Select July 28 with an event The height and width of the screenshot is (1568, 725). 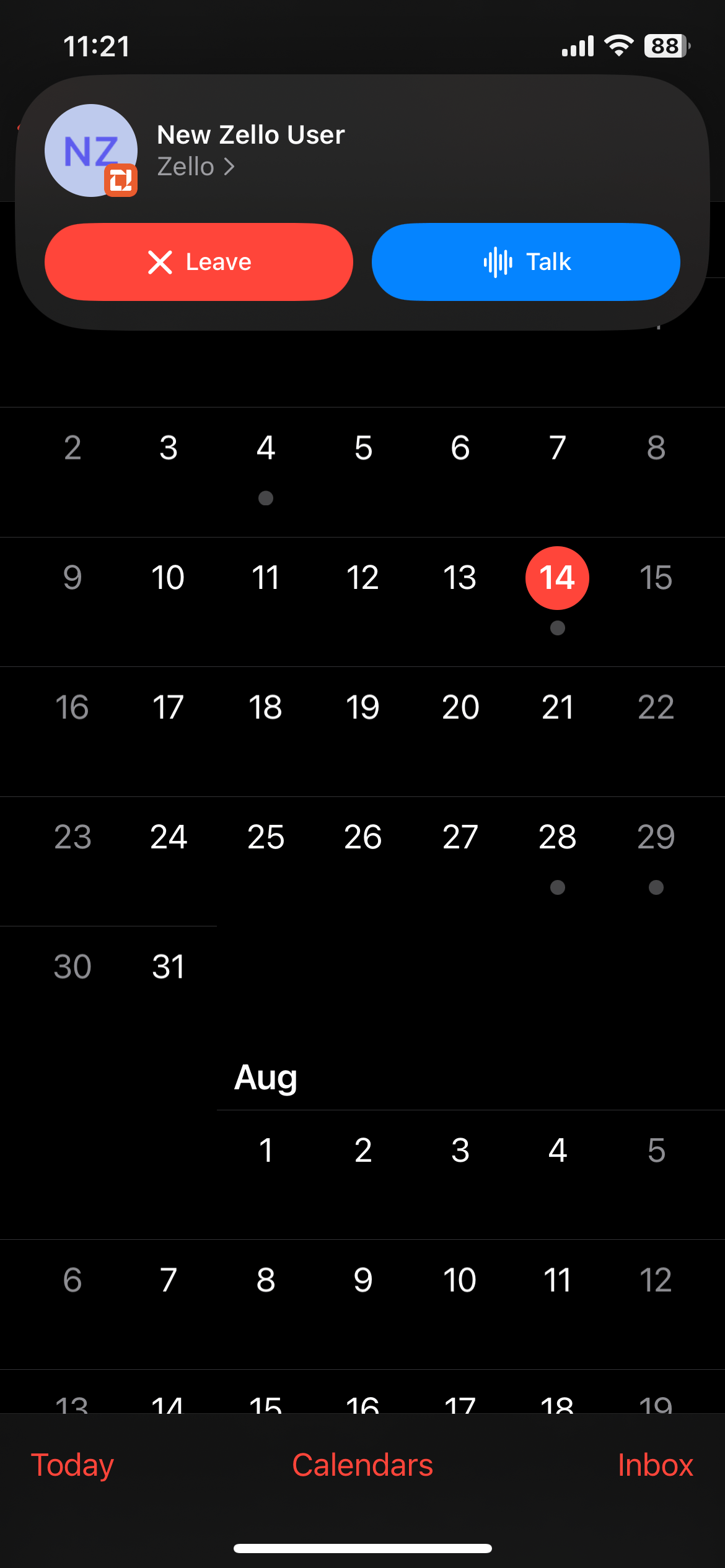tap(557, 837)
